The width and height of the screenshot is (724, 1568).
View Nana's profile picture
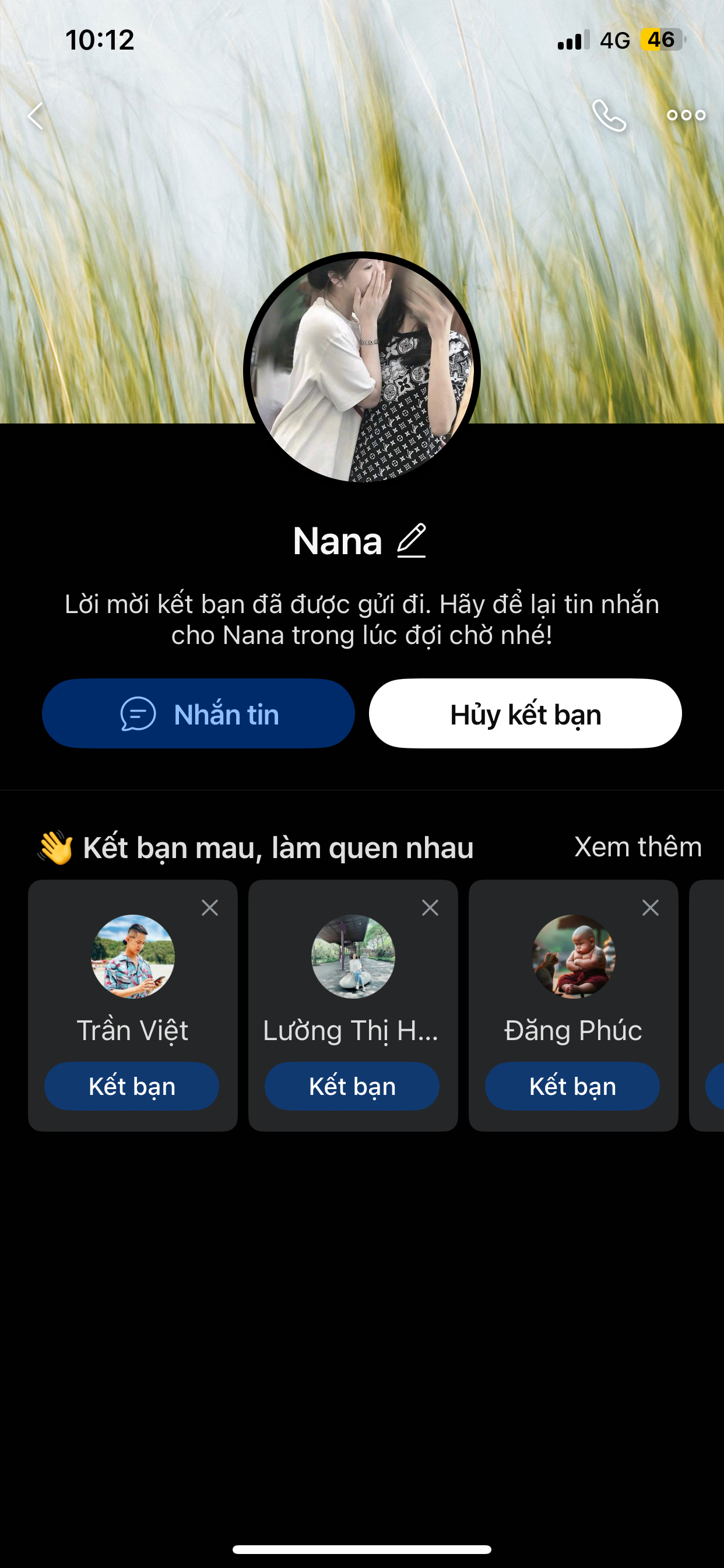362,369
